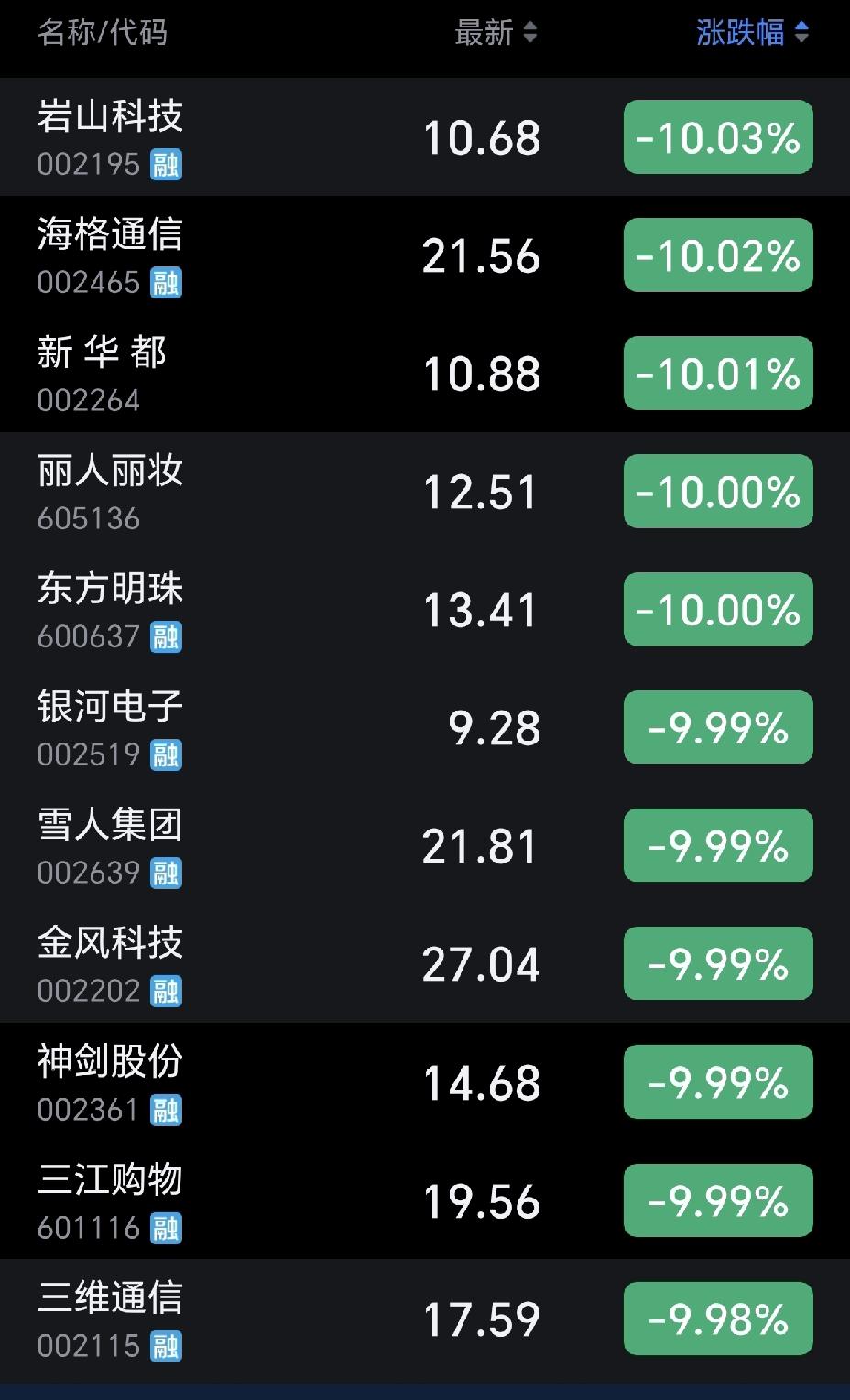Open the 新华都 stock entry
The width and height of the screenshot is (850, 1400).
pos(101,354)
